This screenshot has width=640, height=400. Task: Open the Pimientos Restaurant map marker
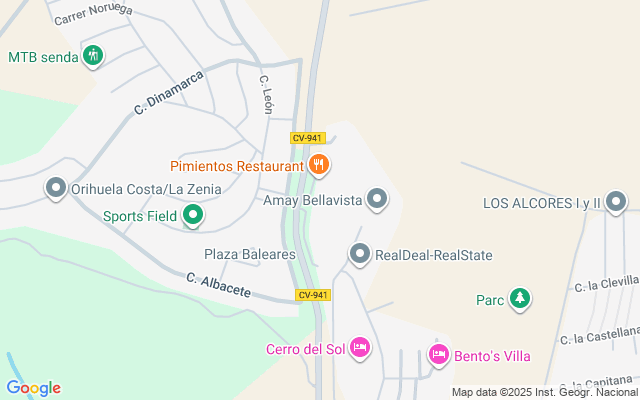[319, 165]
